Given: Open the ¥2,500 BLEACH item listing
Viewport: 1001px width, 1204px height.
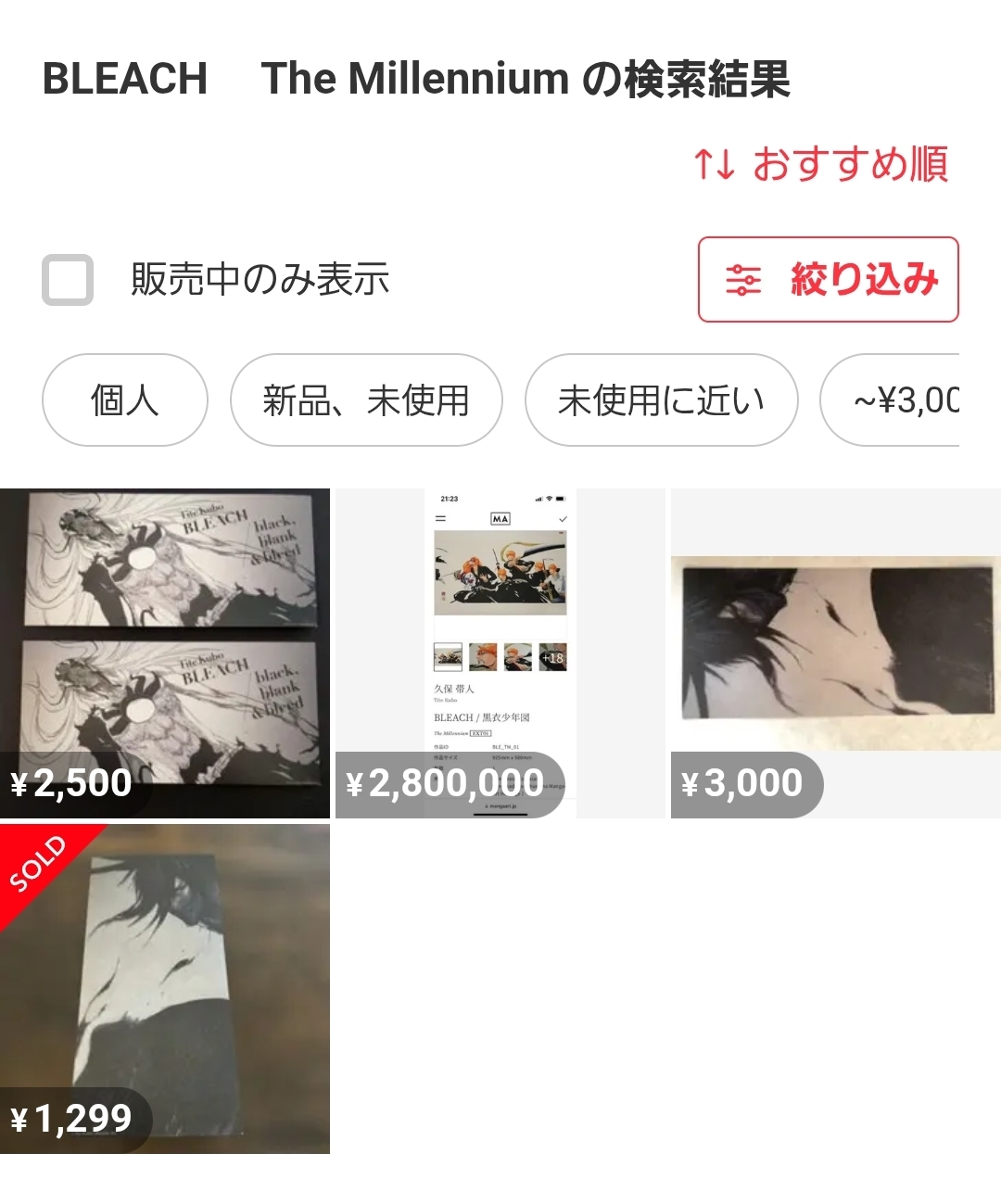Looking at the screenshot, I should click(x=165, y=653).
